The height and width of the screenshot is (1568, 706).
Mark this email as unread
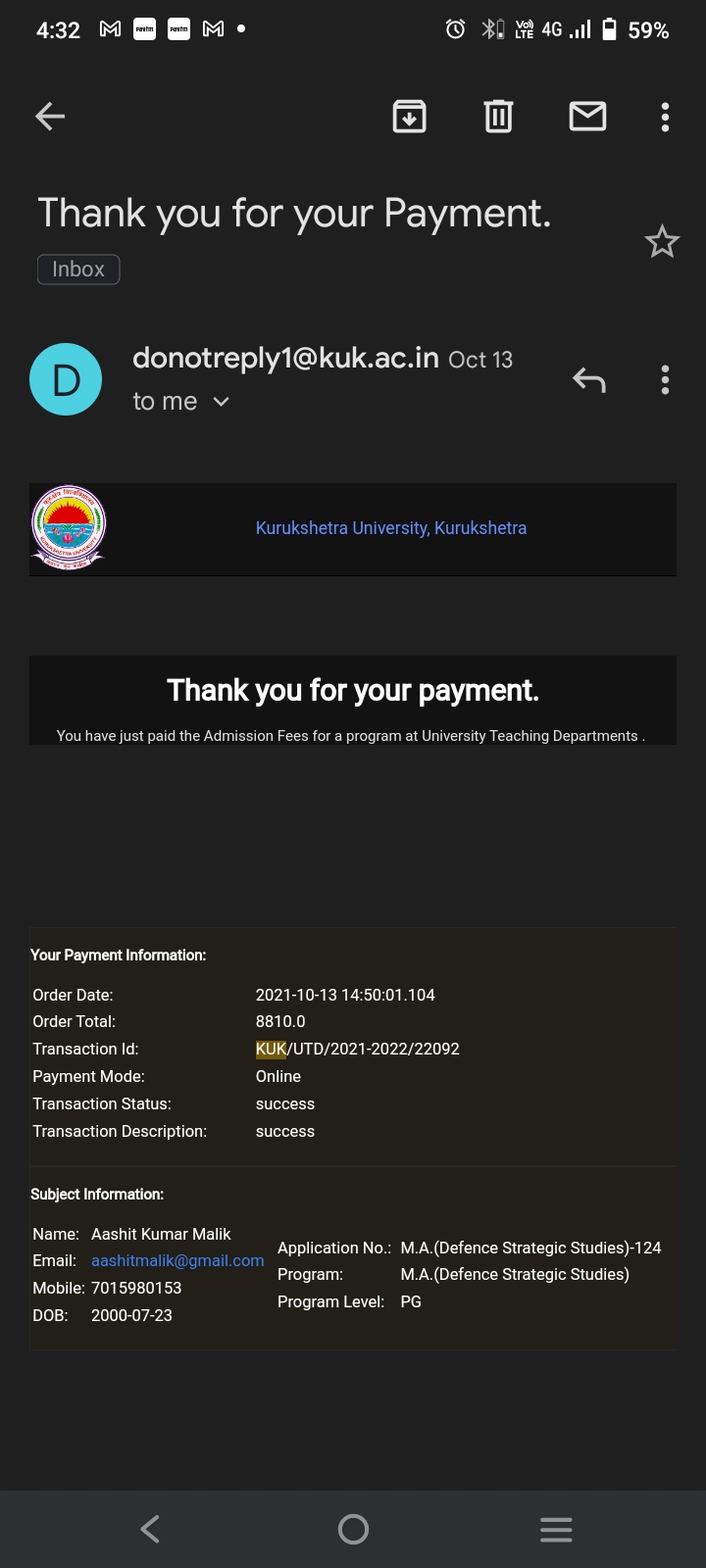[x=587, y=117]
